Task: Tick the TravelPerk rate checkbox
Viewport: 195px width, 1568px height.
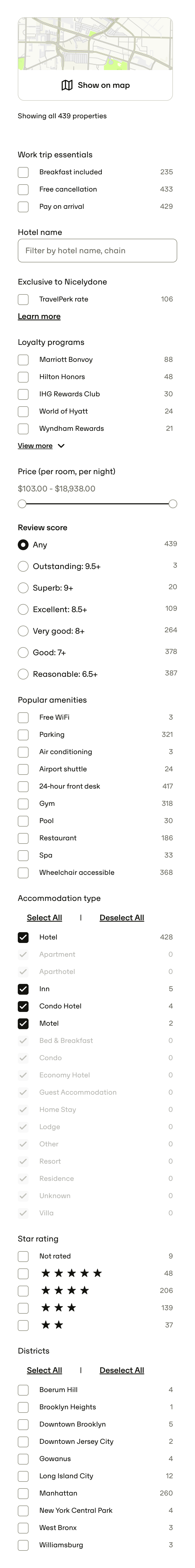Action: 23,300
